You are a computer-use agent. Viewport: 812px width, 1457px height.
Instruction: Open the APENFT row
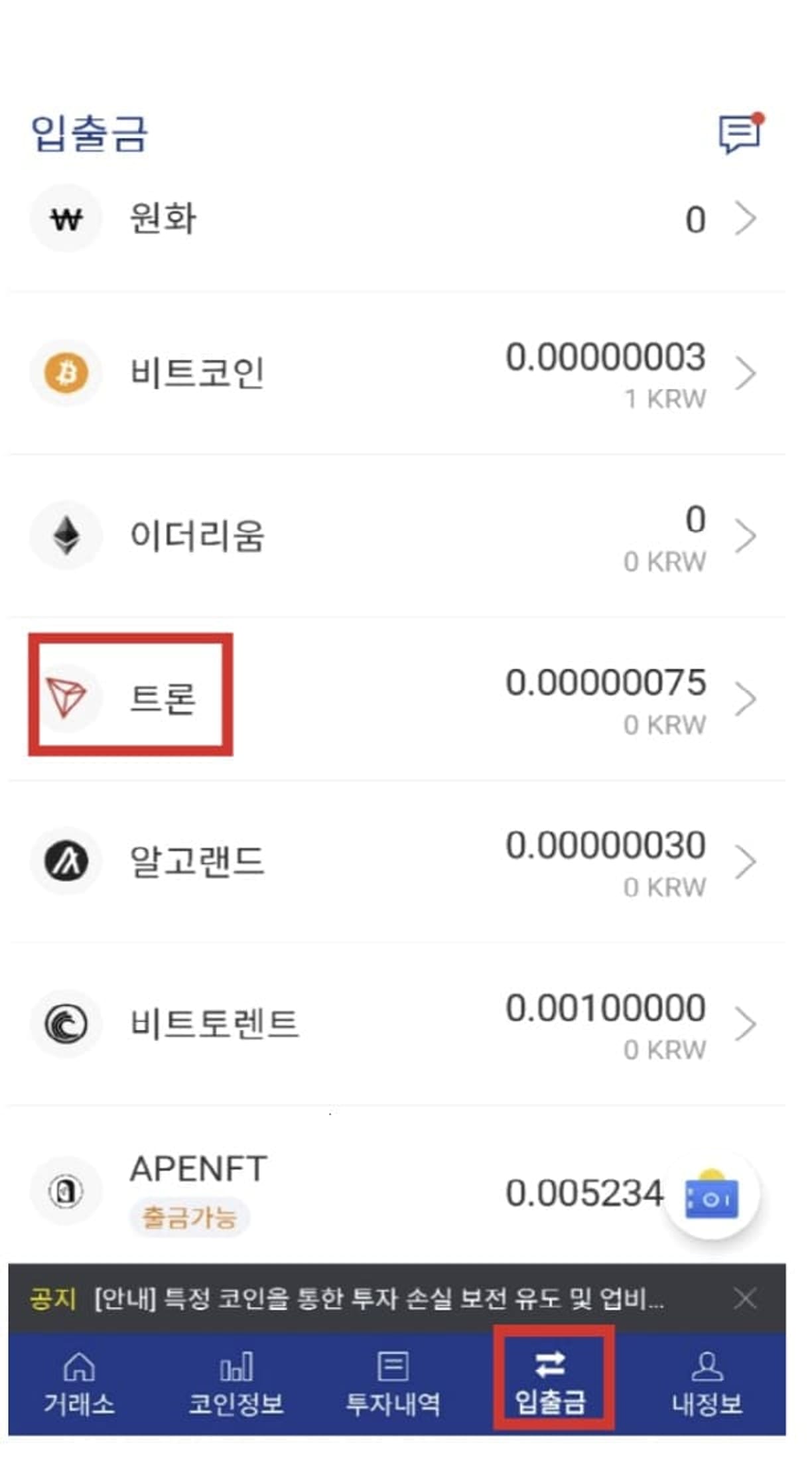[332, 1191]
